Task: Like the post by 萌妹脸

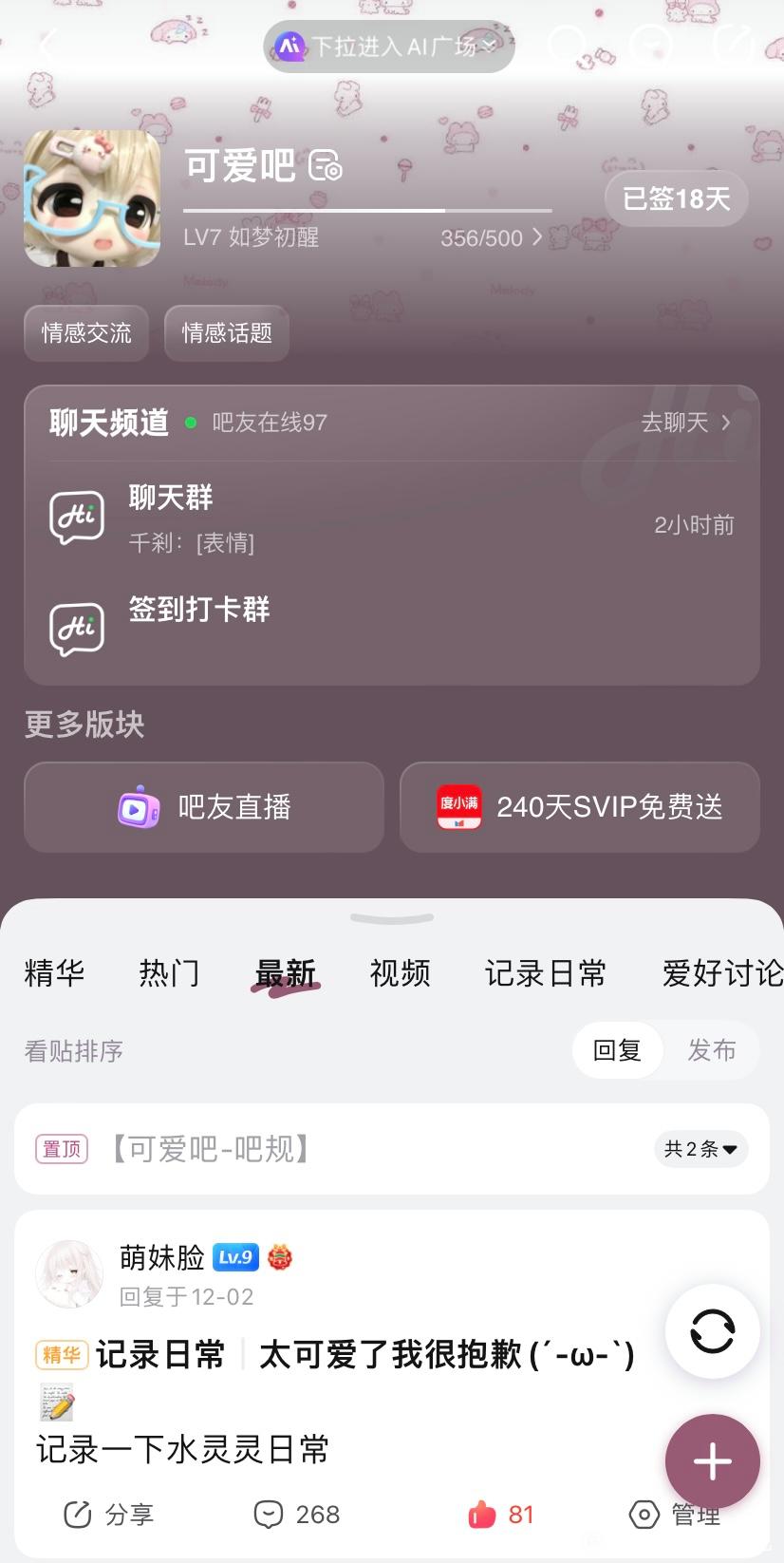Action: [500, 1515]
